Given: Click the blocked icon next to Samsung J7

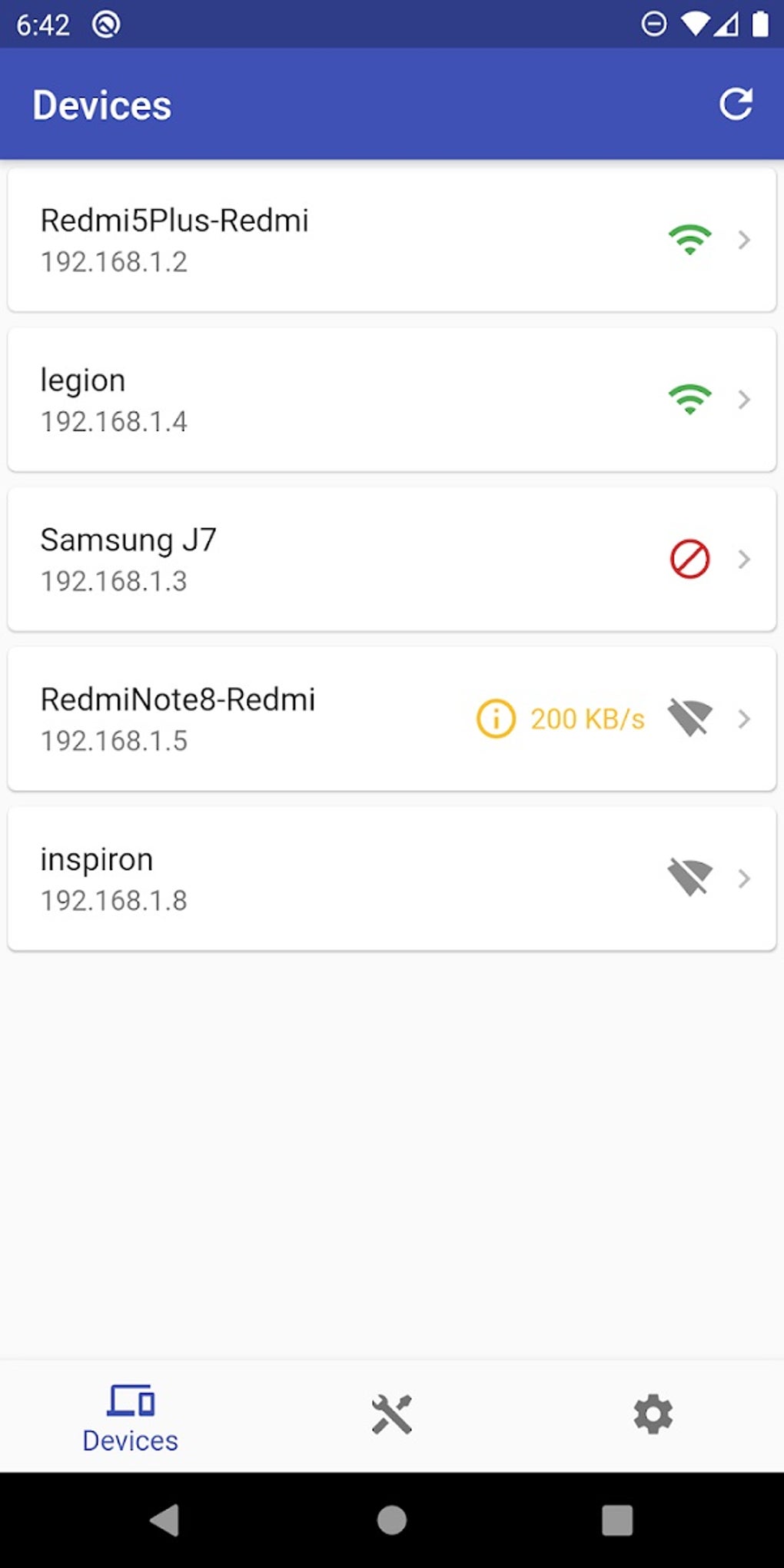Looking at the screenshot, I should (x=689, y=559).
